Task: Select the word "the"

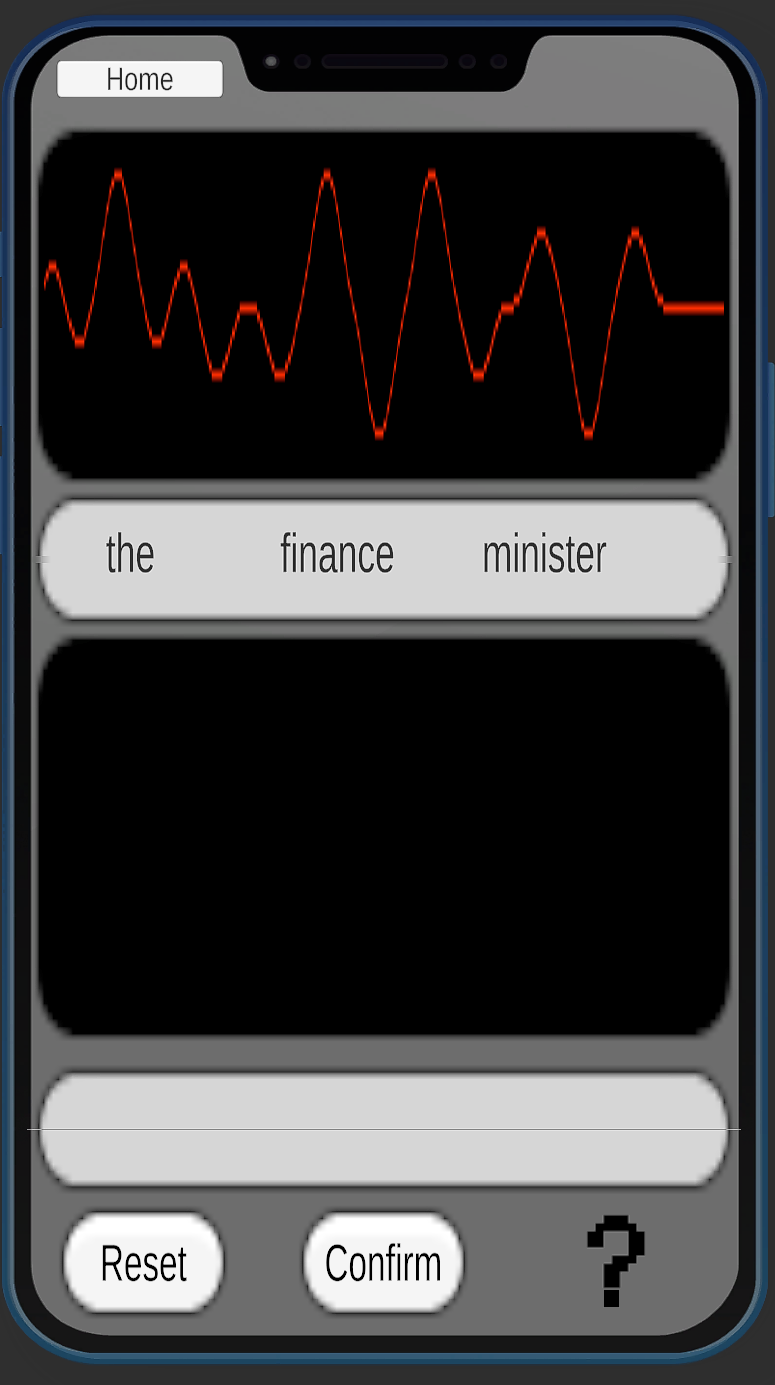Action: (x=130, y=554)
